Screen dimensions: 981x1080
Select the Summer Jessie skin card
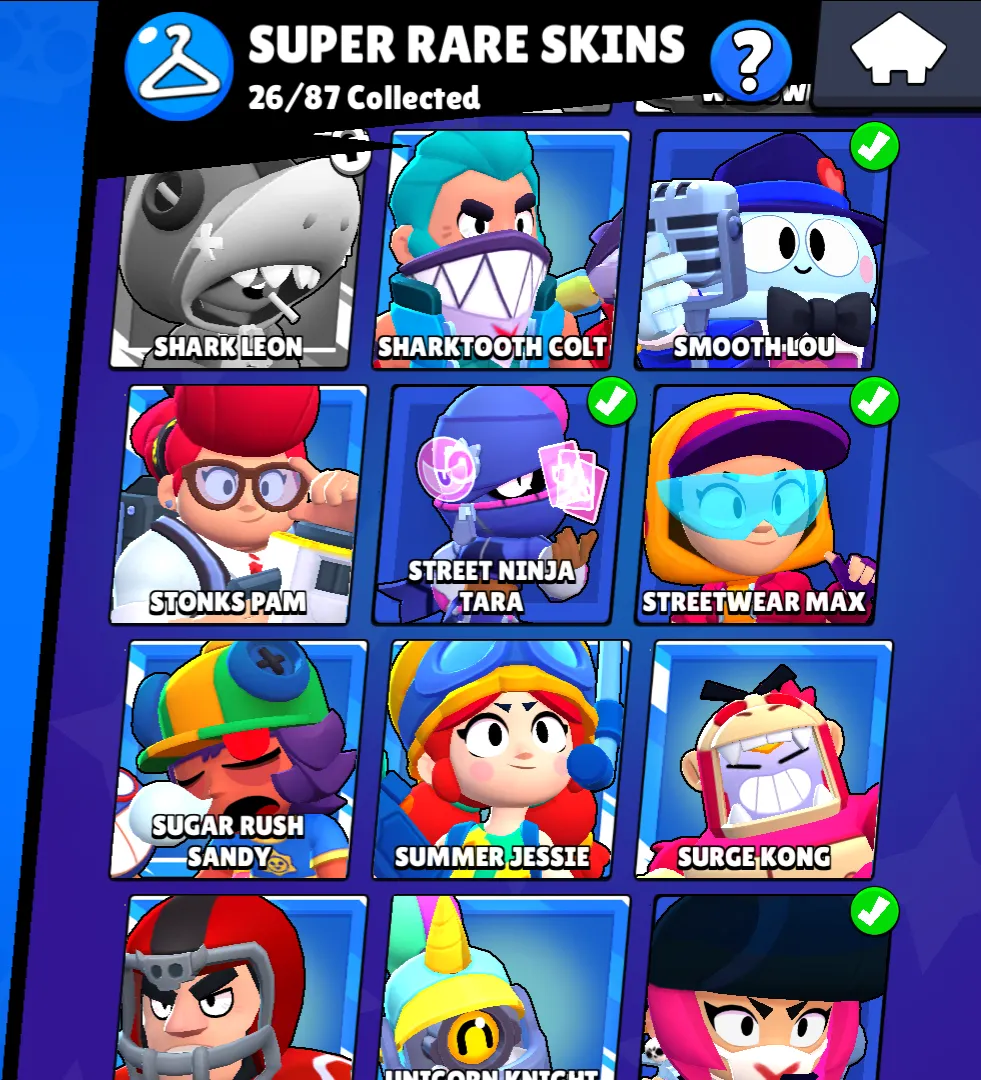[x=498, y=760]
